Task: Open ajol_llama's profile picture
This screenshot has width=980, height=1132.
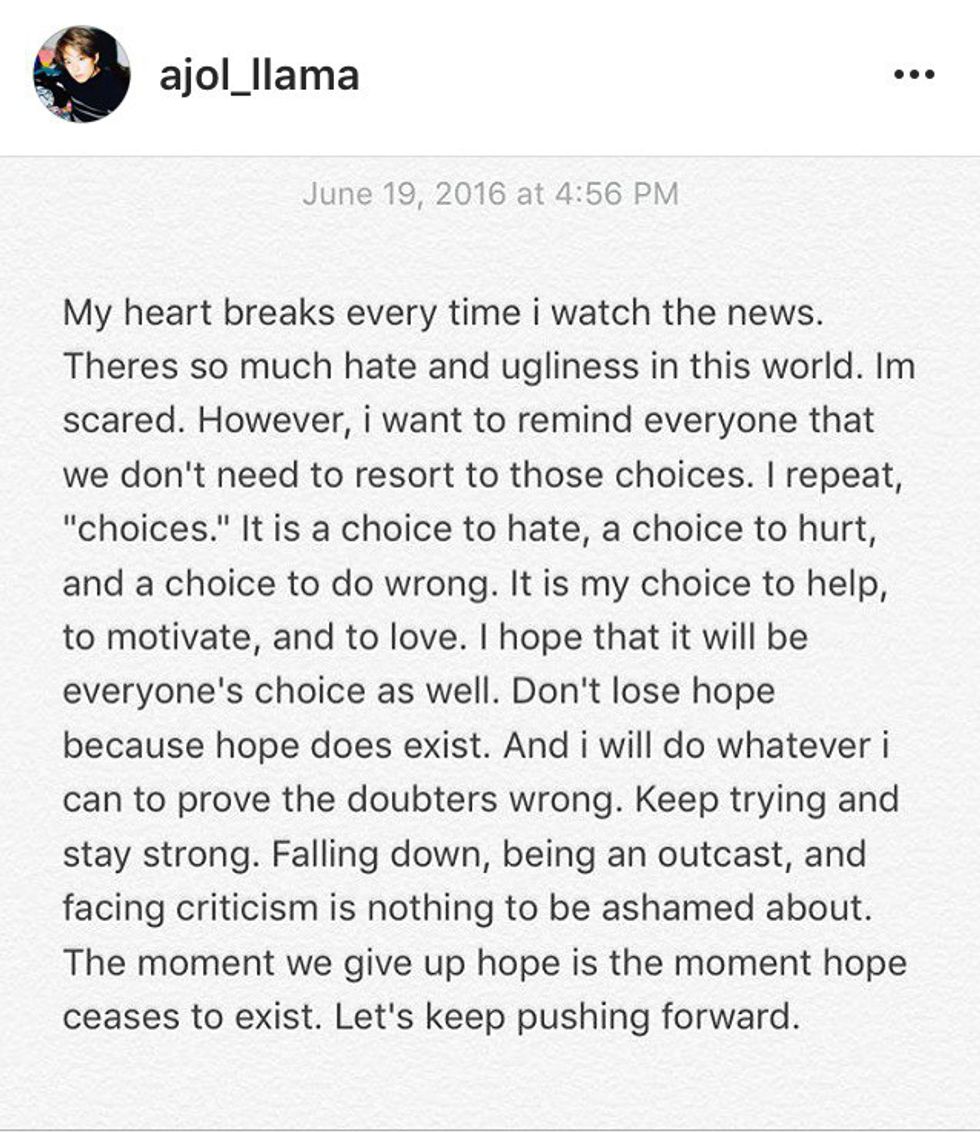Action: point(81,74)
